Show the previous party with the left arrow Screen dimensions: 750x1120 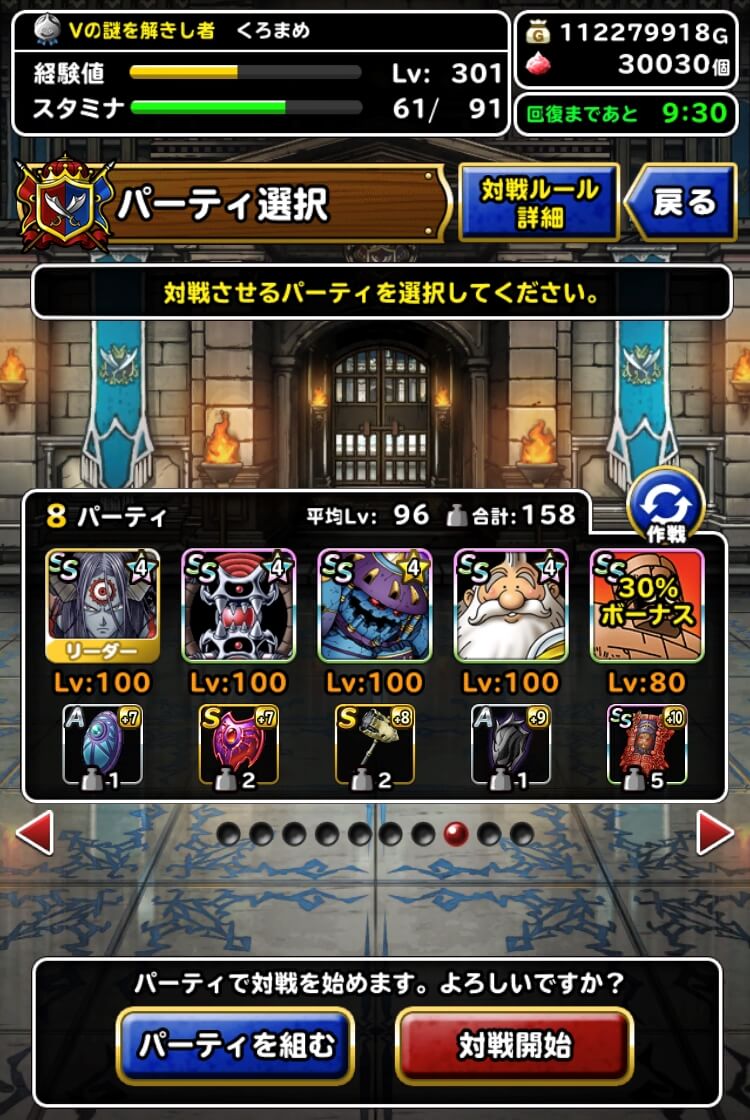click(x=34, y=832)
